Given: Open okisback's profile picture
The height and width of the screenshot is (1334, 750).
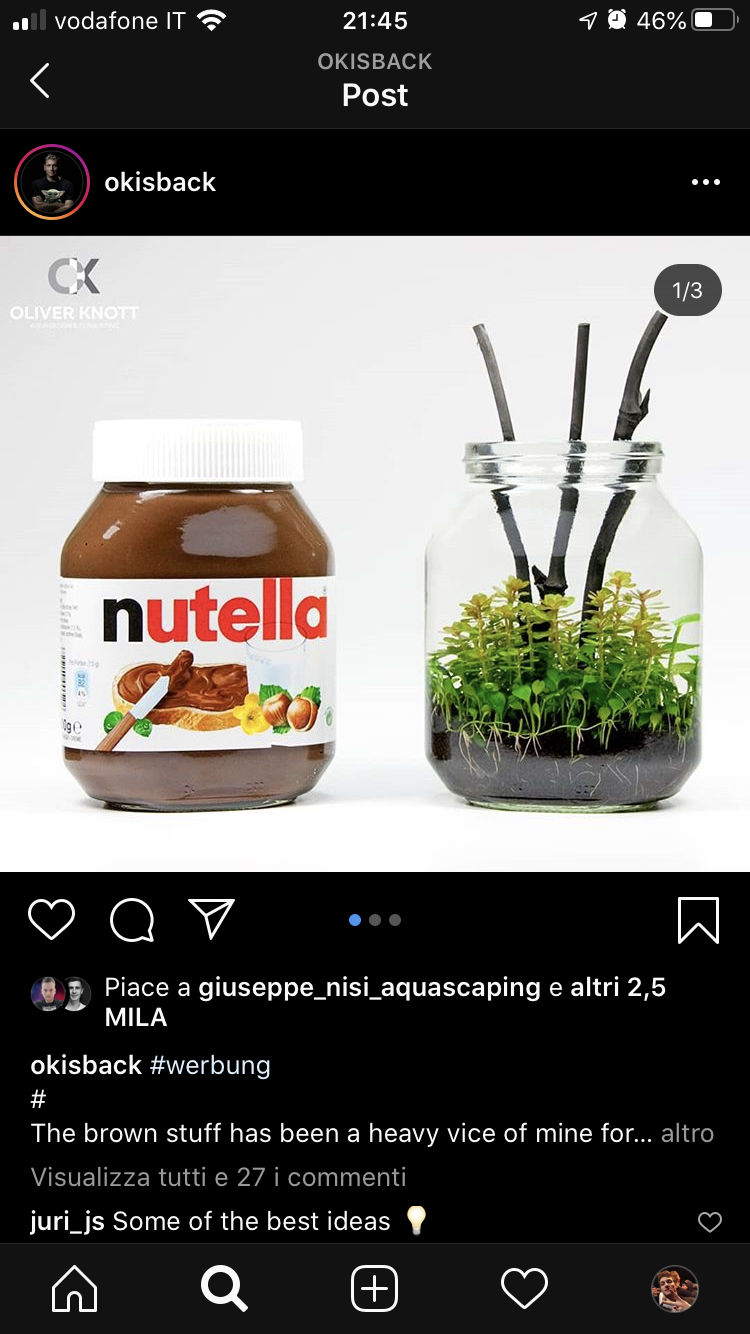Looking at the screenshot, I should (52, 182).
